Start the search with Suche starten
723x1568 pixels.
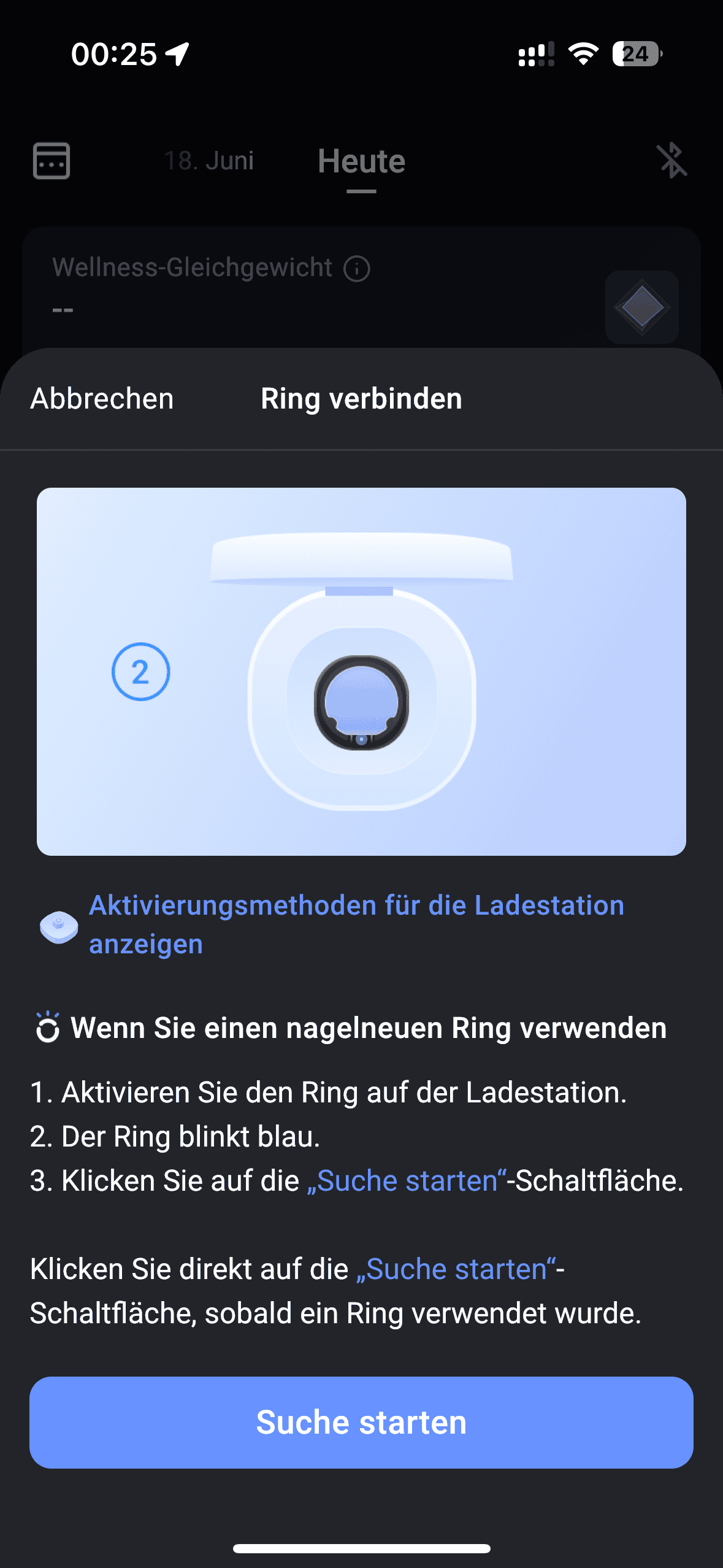[361, 1422]
